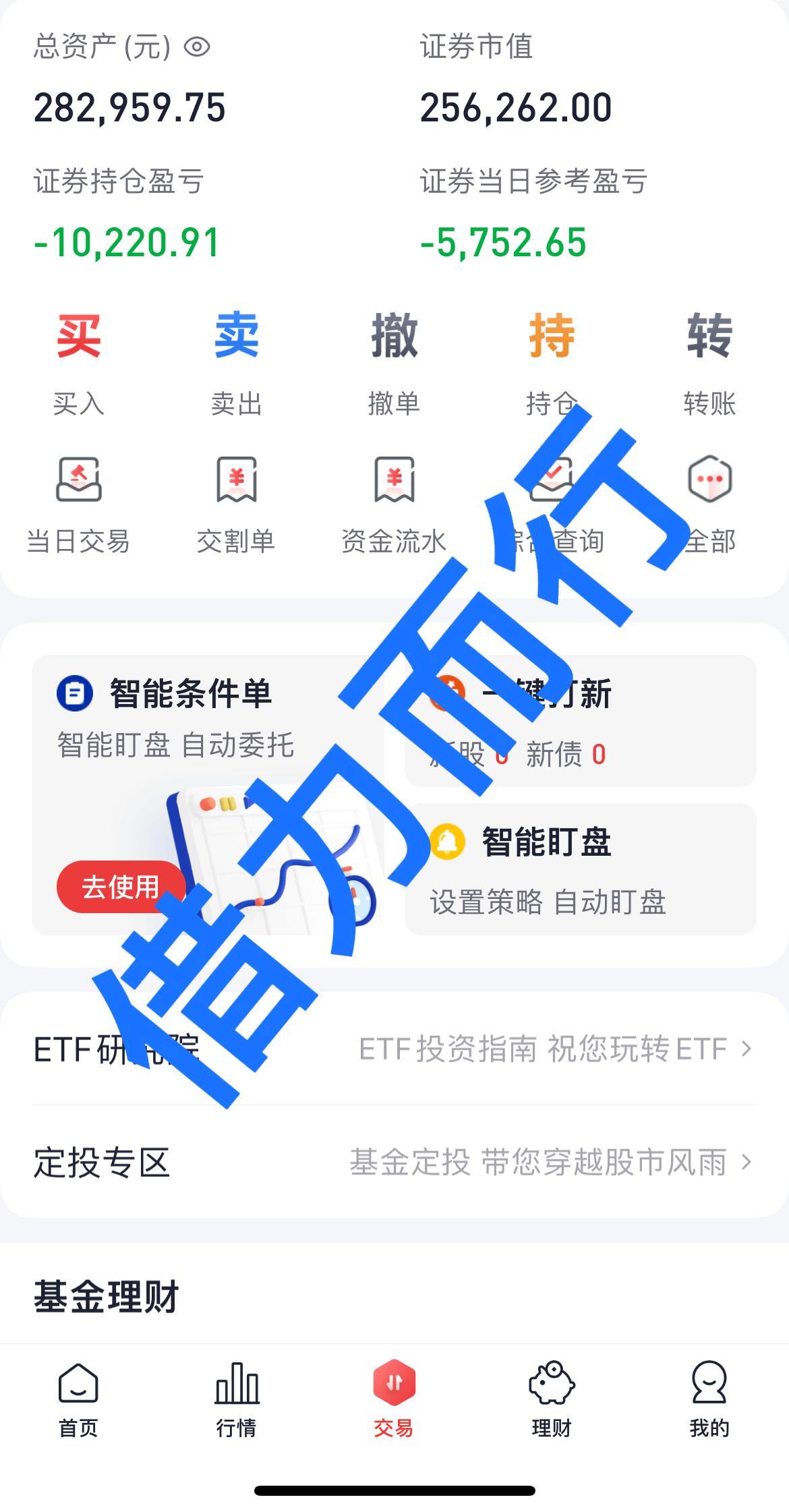The height and width of the screenshot is (1512, 789).
Task: Open the 全部 all-functions grid
Action: [708, 506]
